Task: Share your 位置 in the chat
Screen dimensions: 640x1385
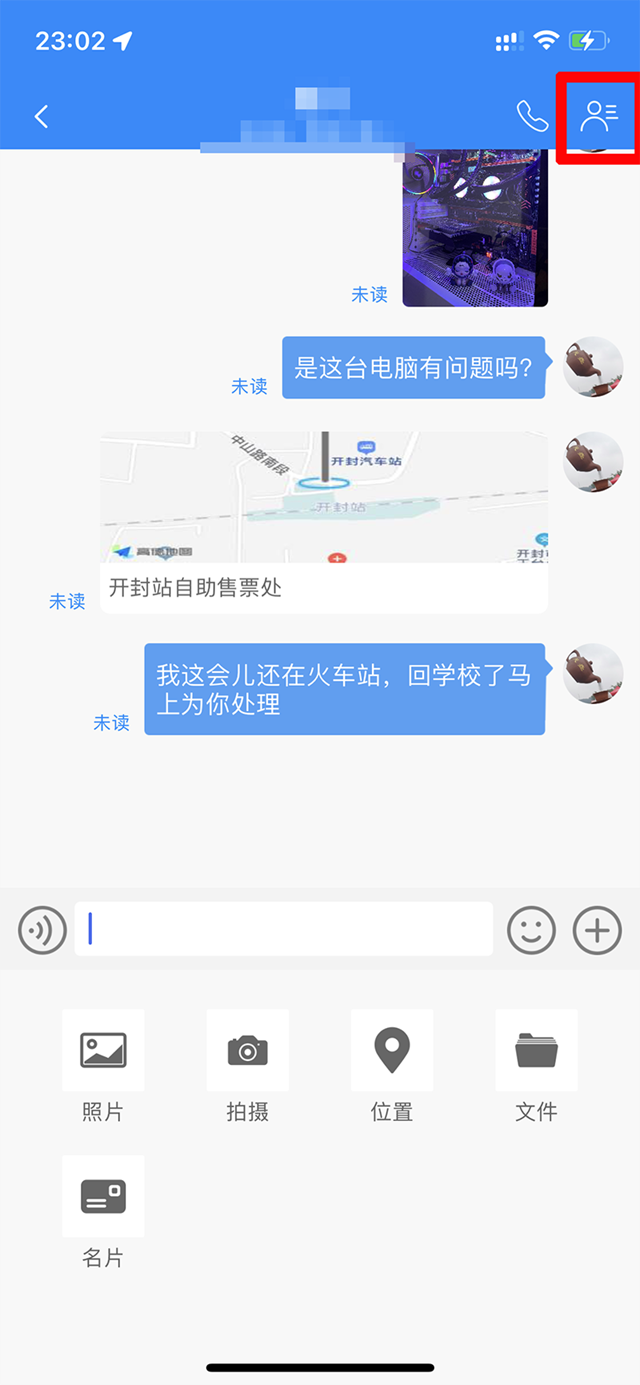Action: tap(392, 1051)
